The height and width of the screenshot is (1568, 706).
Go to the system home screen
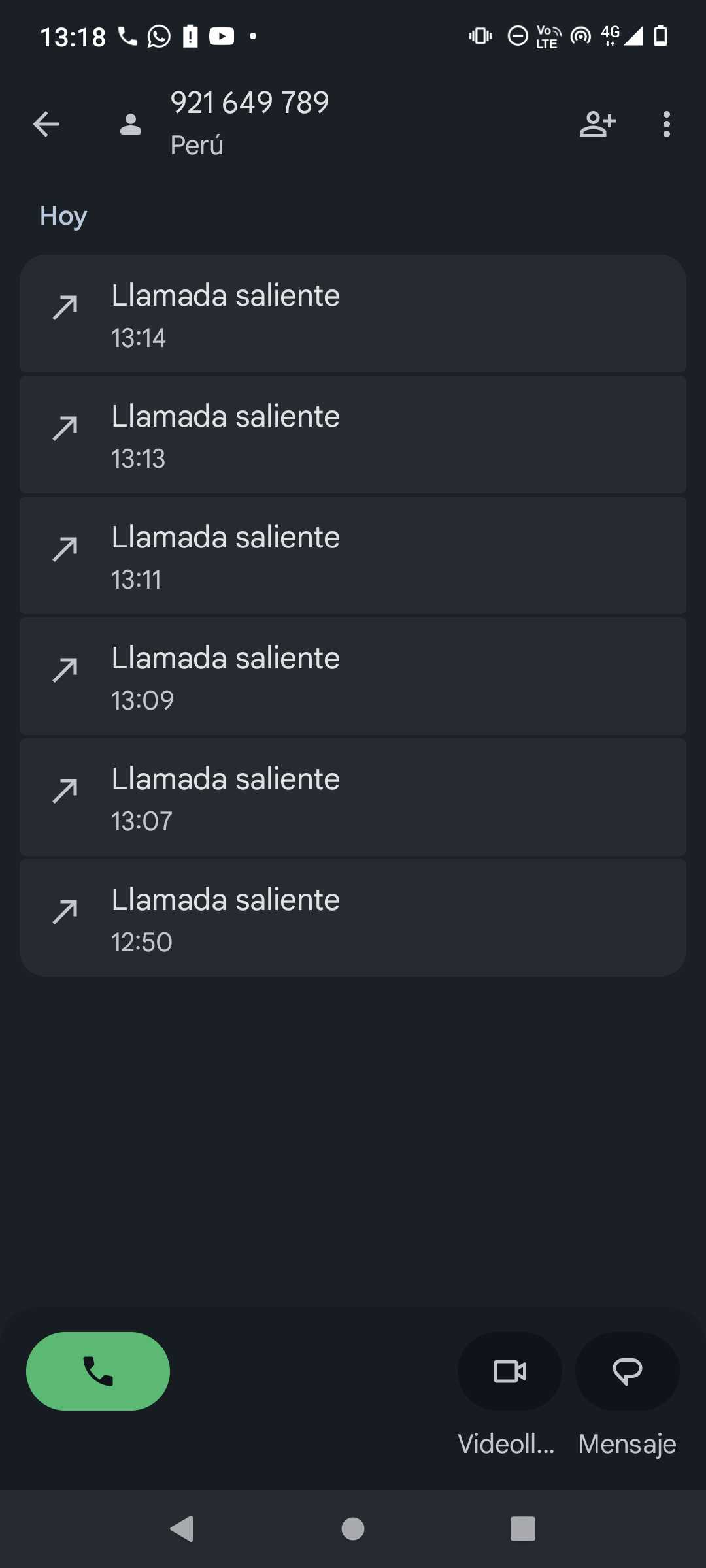tap(353, 1529)
